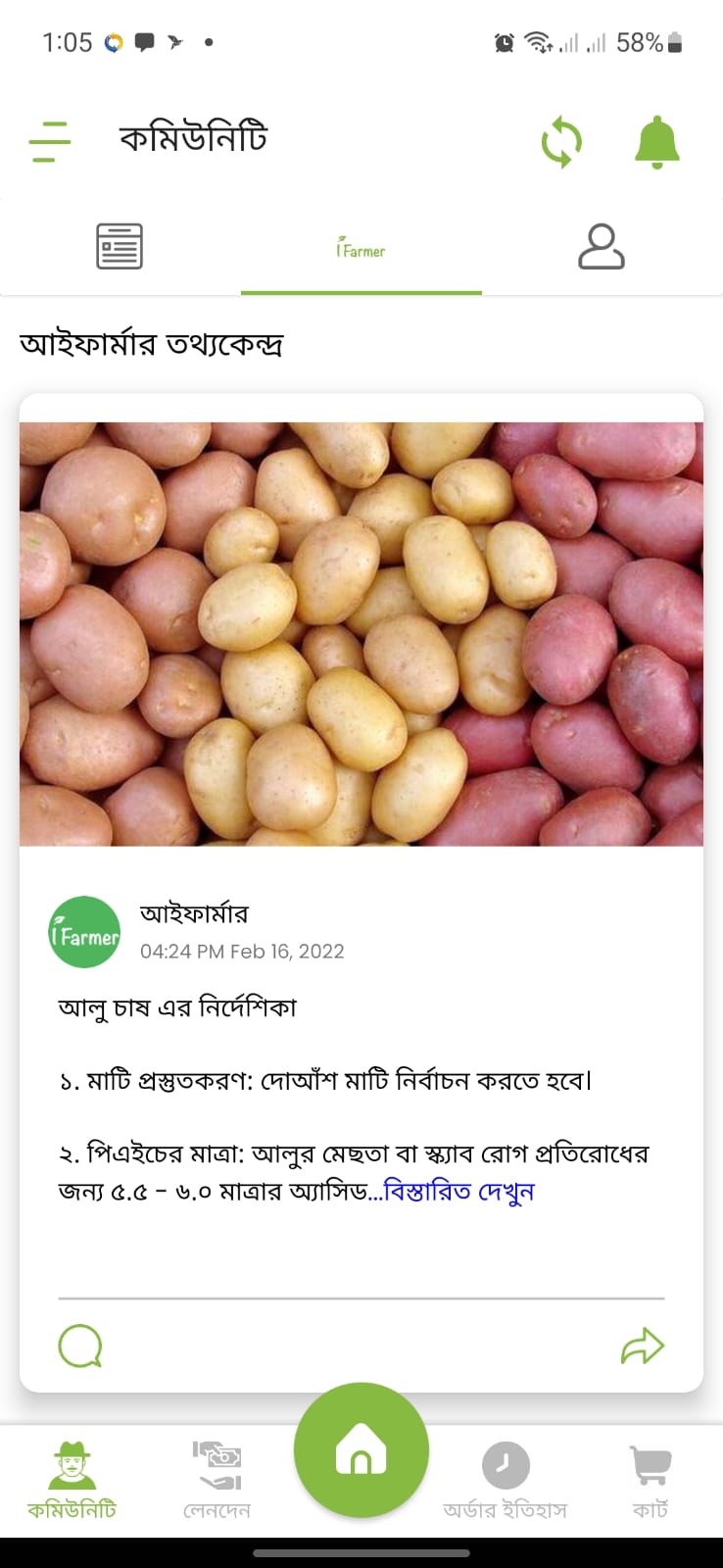Viewport: 723px width, 1568px height.
Task: Open the কমিউনিটি bottom tab
Action: 72,1480
